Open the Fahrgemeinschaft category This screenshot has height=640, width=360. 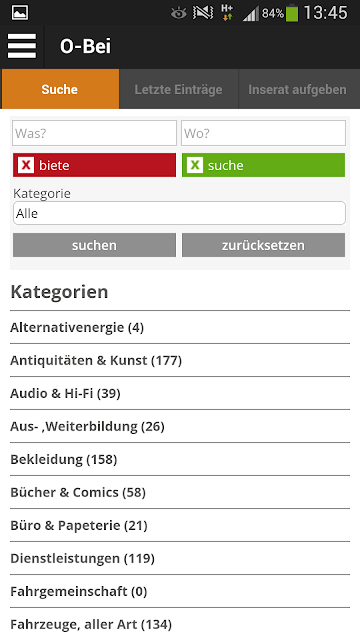click(x=180, y=591)
